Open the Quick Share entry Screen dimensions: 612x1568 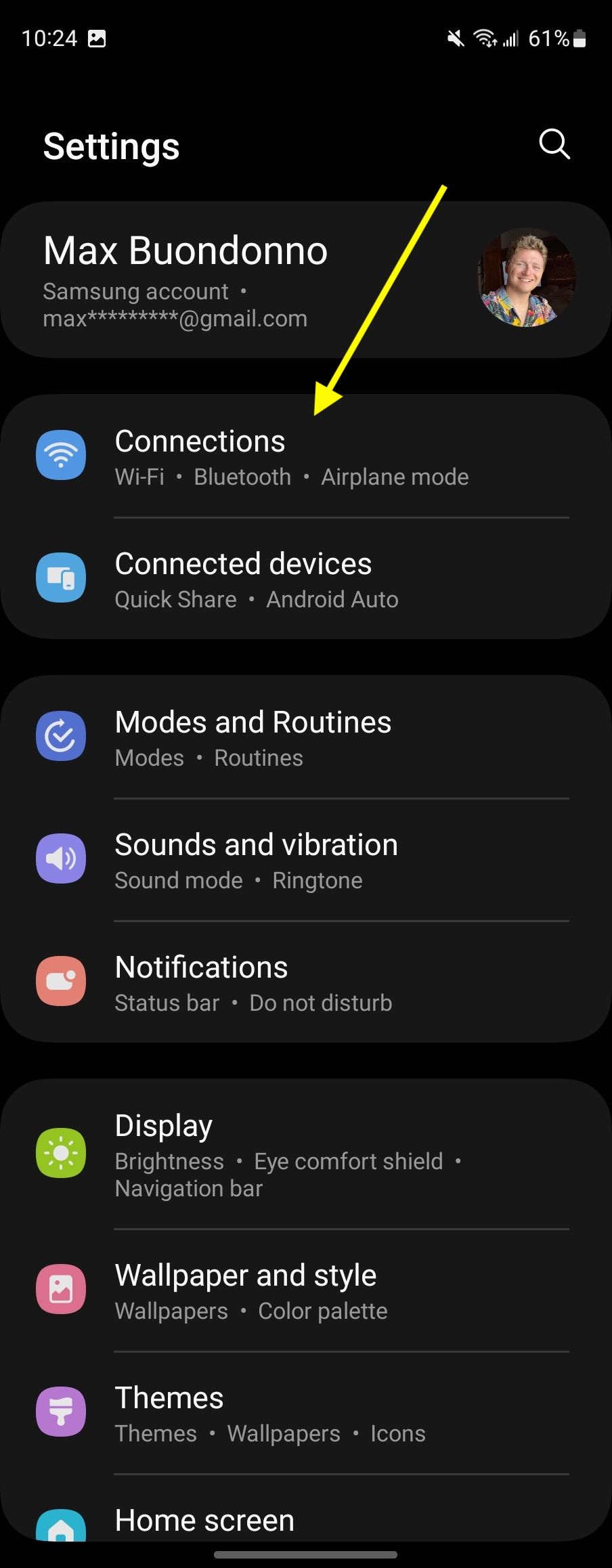click(175, 599)
